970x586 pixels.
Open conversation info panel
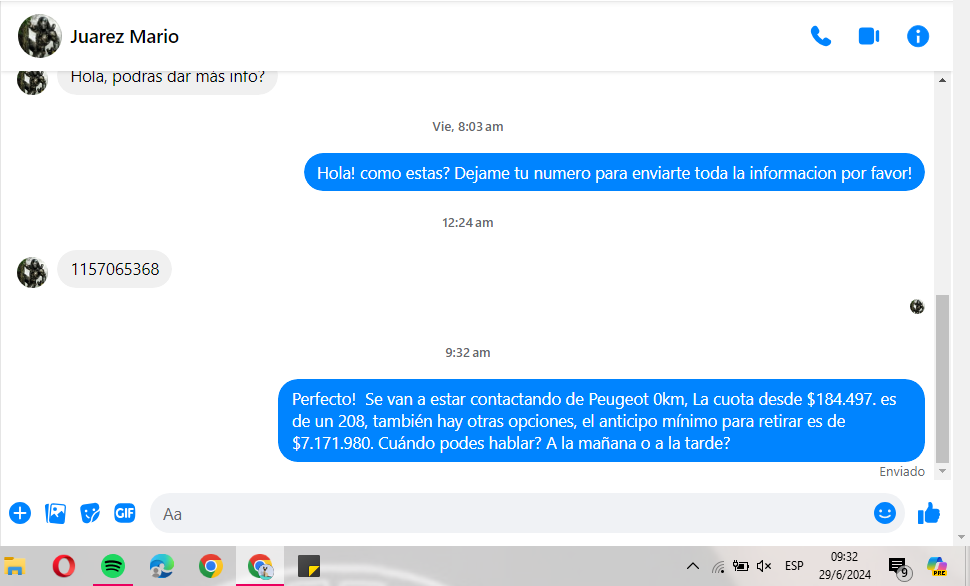click(x=917, y=36)
